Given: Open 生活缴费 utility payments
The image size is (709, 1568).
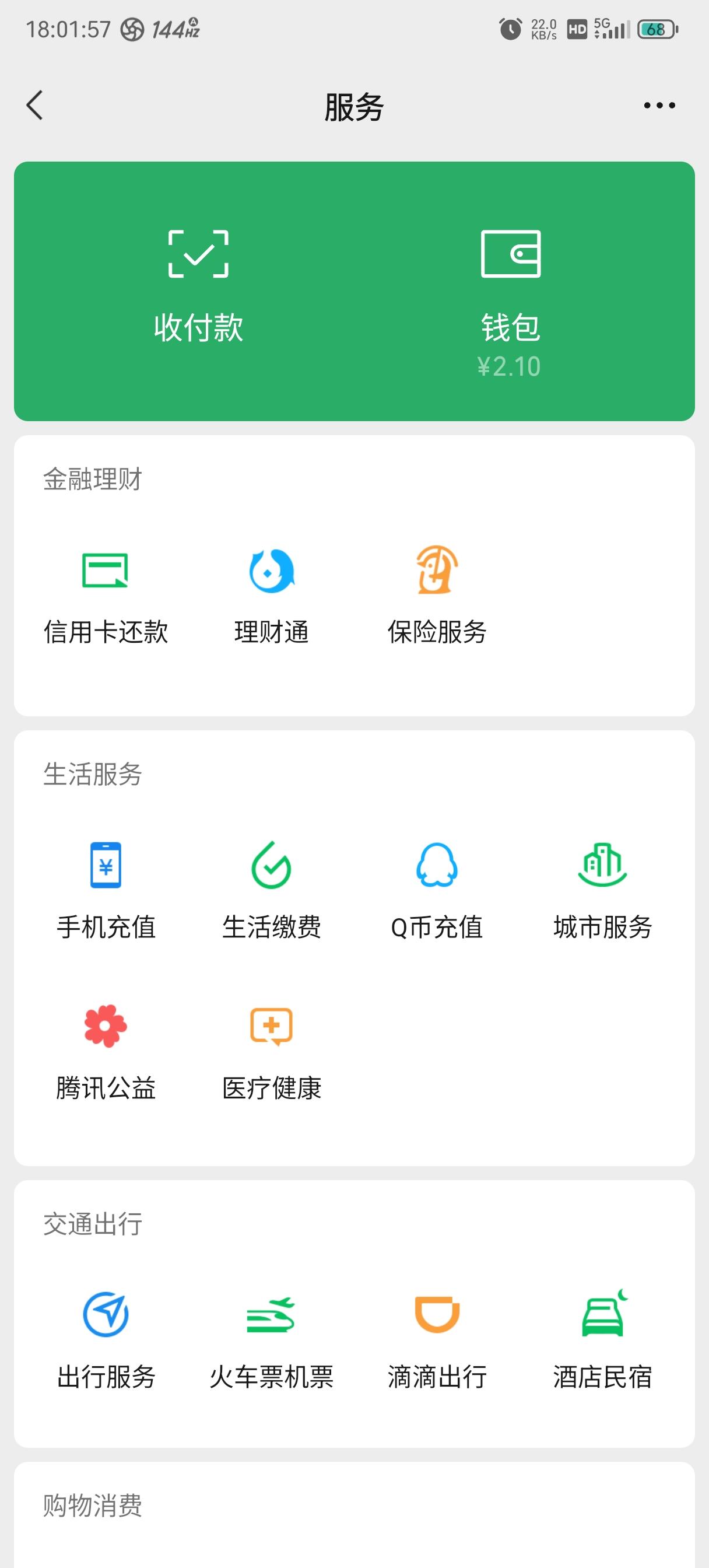Looking at the screenshot, I should coord(271,892).
